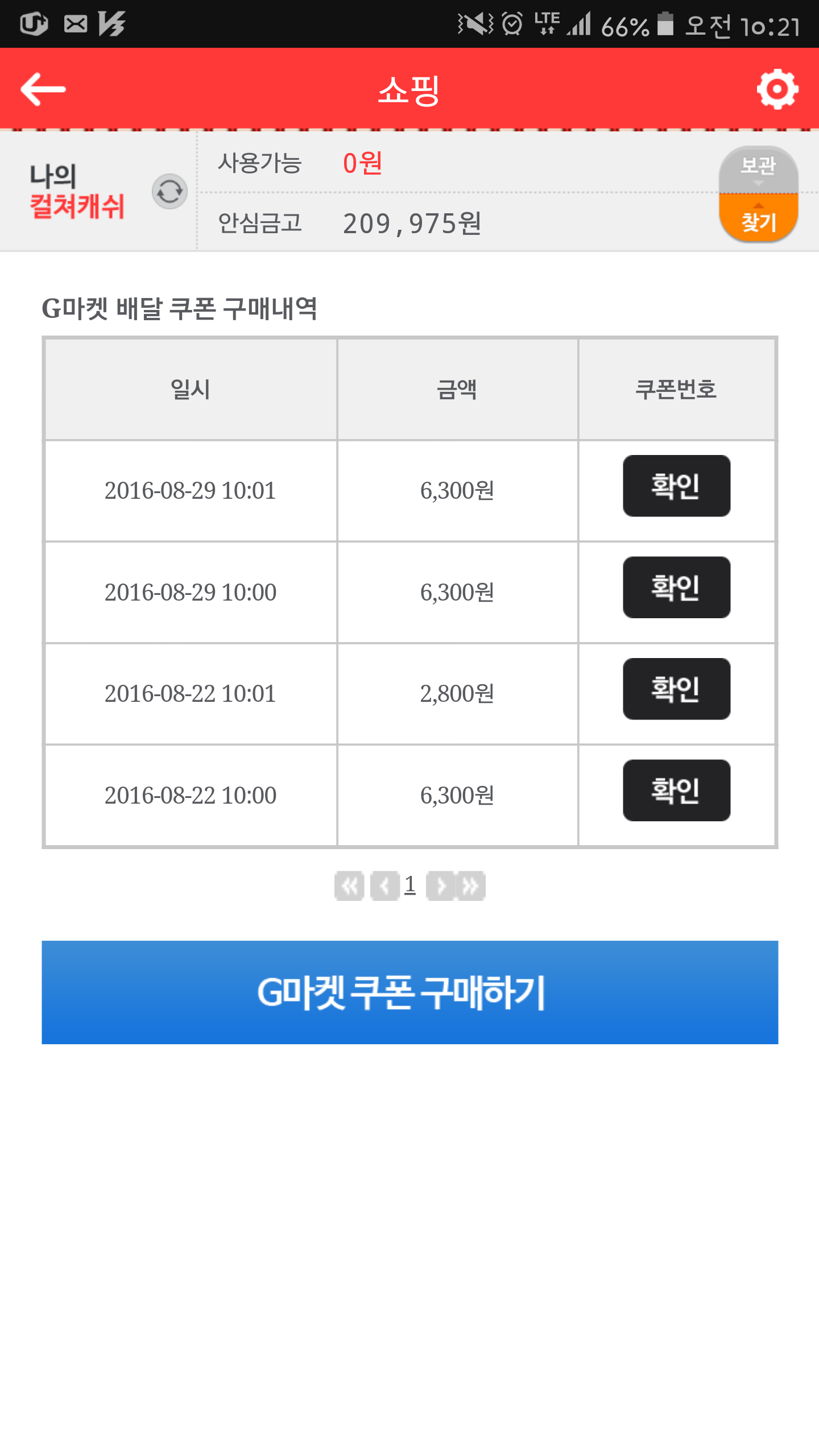This screenshot has height=1456, width=819.
Task: Tap the orange 찾기 button
Action: [x=758, y=219]
